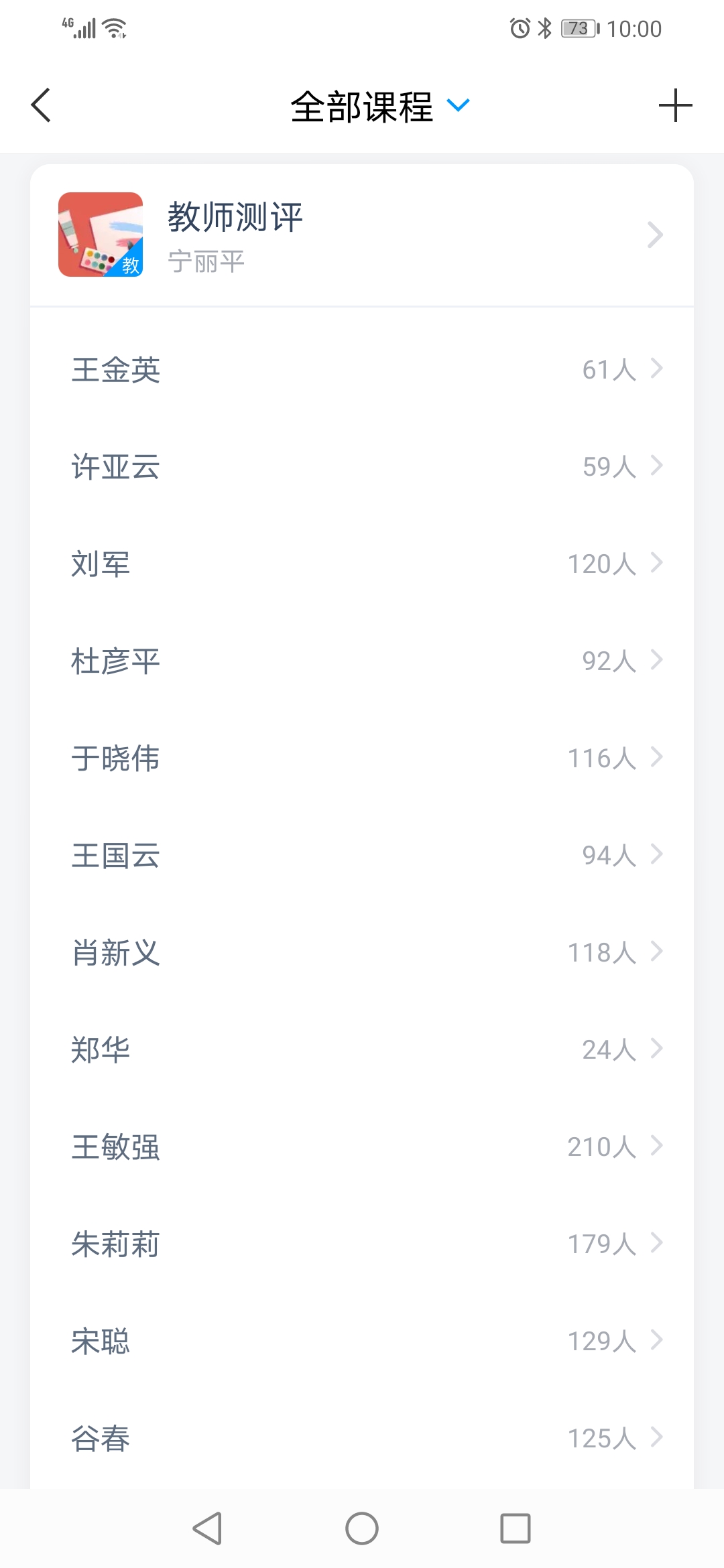
Task: Tap the alarm clock status bar icon
Action: coord(520,28)
